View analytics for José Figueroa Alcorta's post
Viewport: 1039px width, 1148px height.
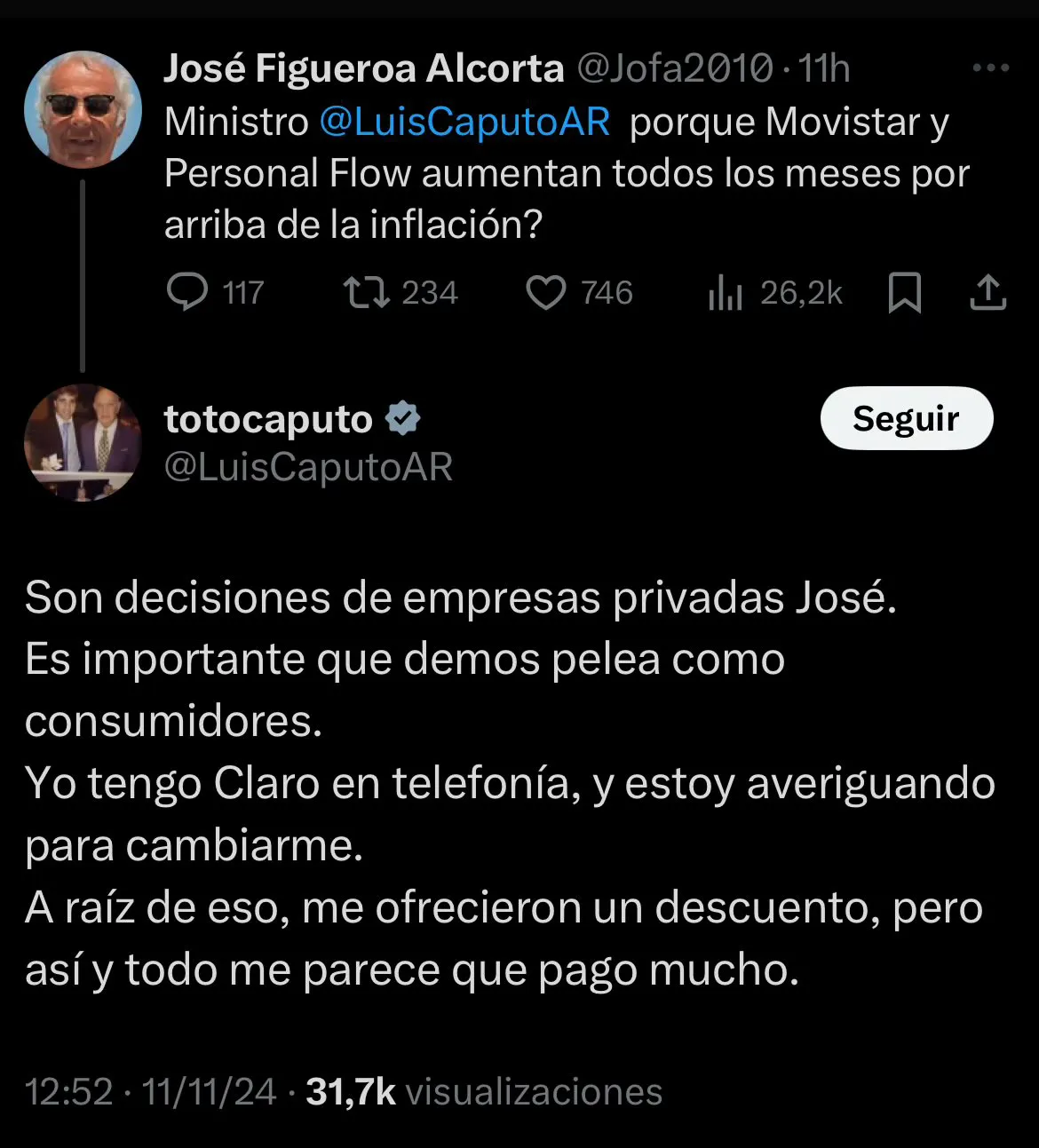point(726,292)
